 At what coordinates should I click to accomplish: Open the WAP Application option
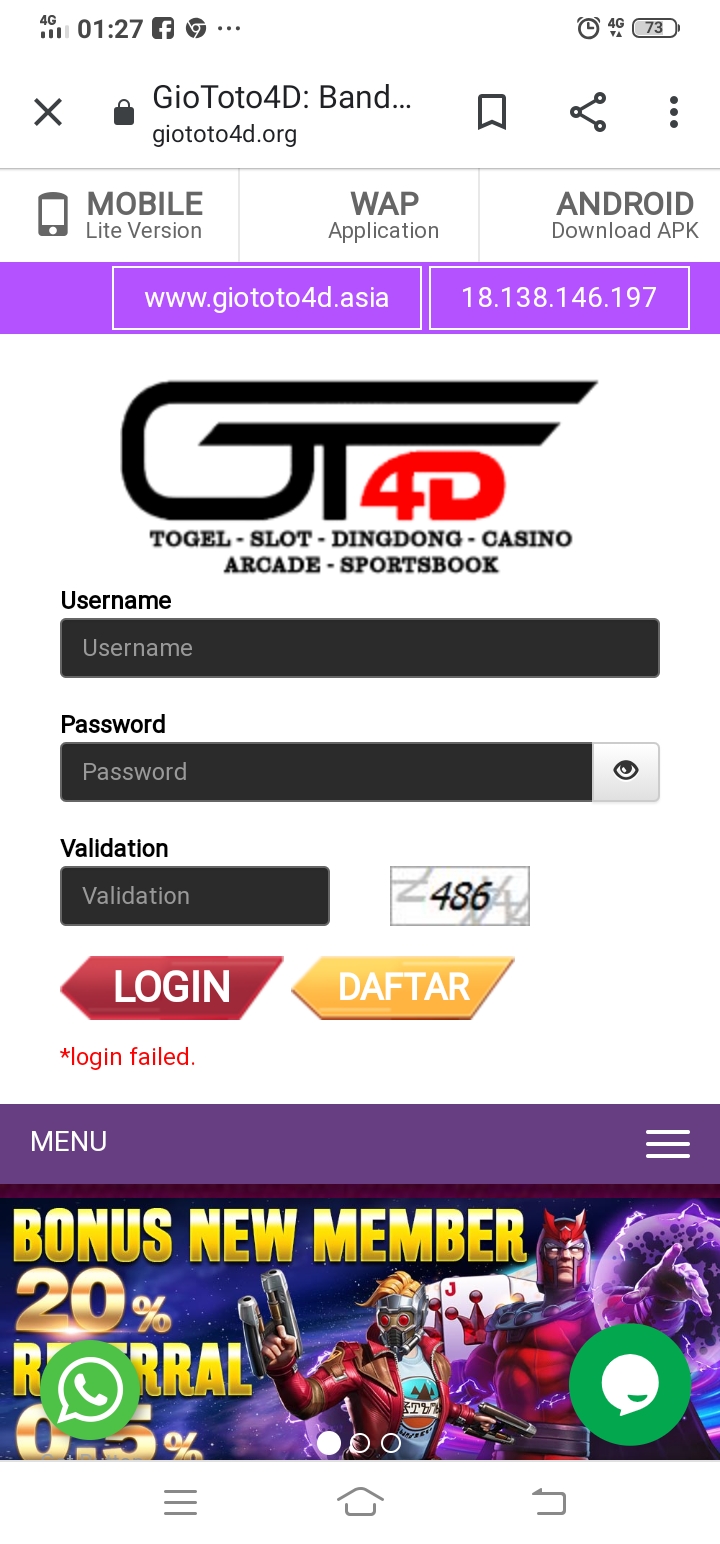pyautogui.click(x=384, y=215)
